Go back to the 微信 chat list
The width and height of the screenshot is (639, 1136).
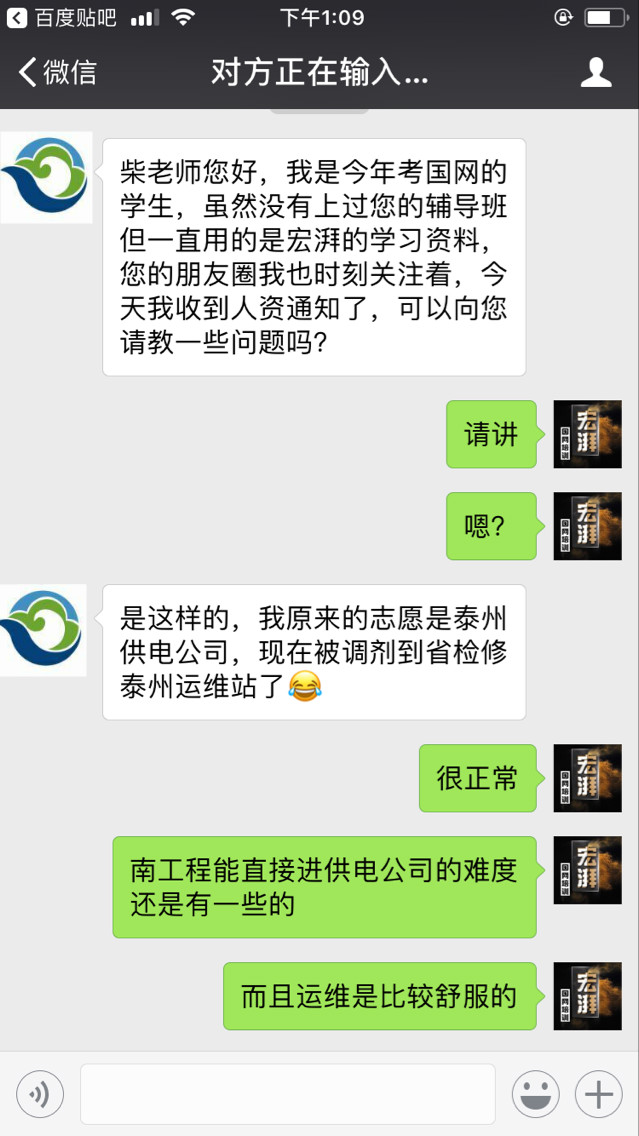tap(58, 72)
